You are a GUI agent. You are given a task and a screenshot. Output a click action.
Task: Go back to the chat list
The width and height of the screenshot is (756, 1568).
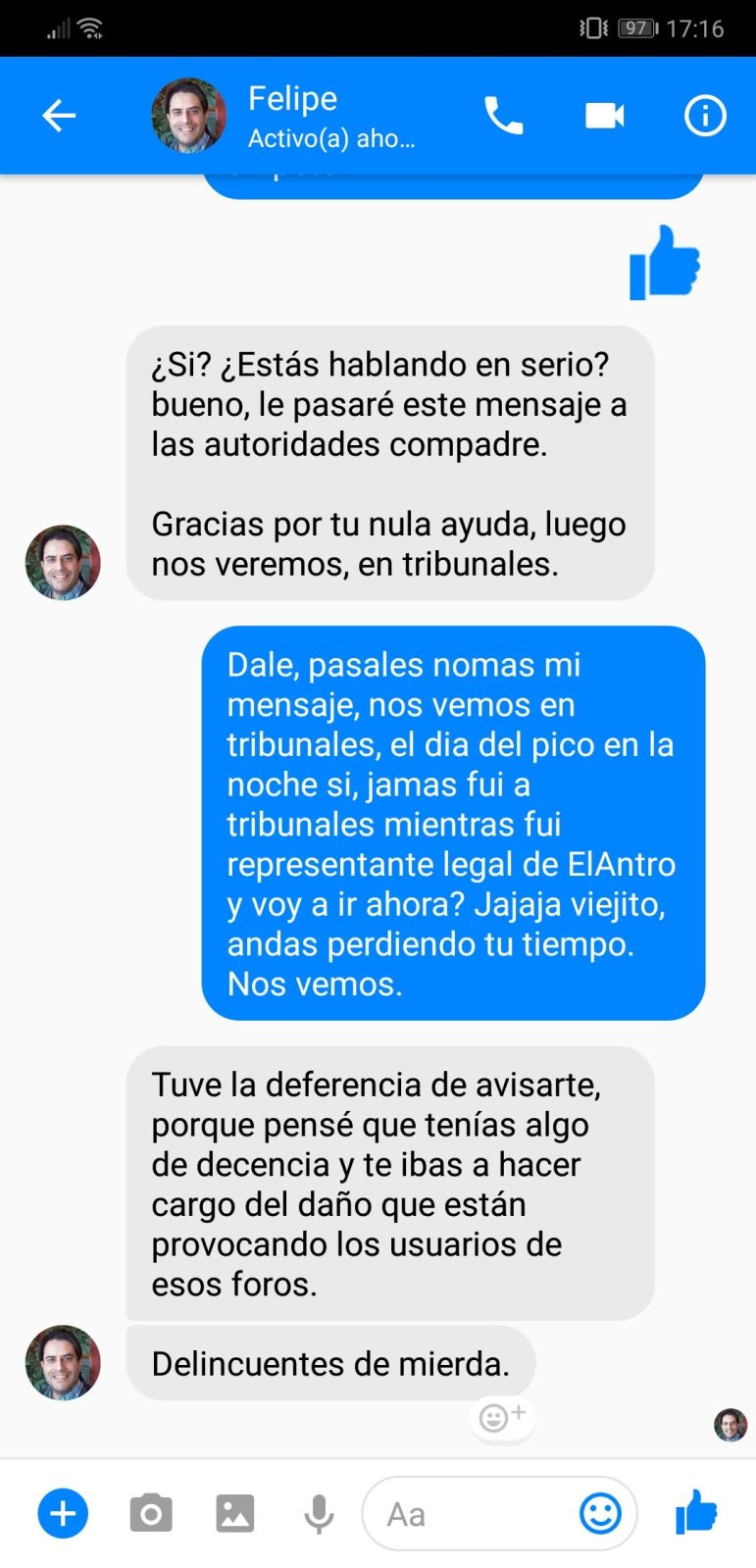(x=59, y=116)
